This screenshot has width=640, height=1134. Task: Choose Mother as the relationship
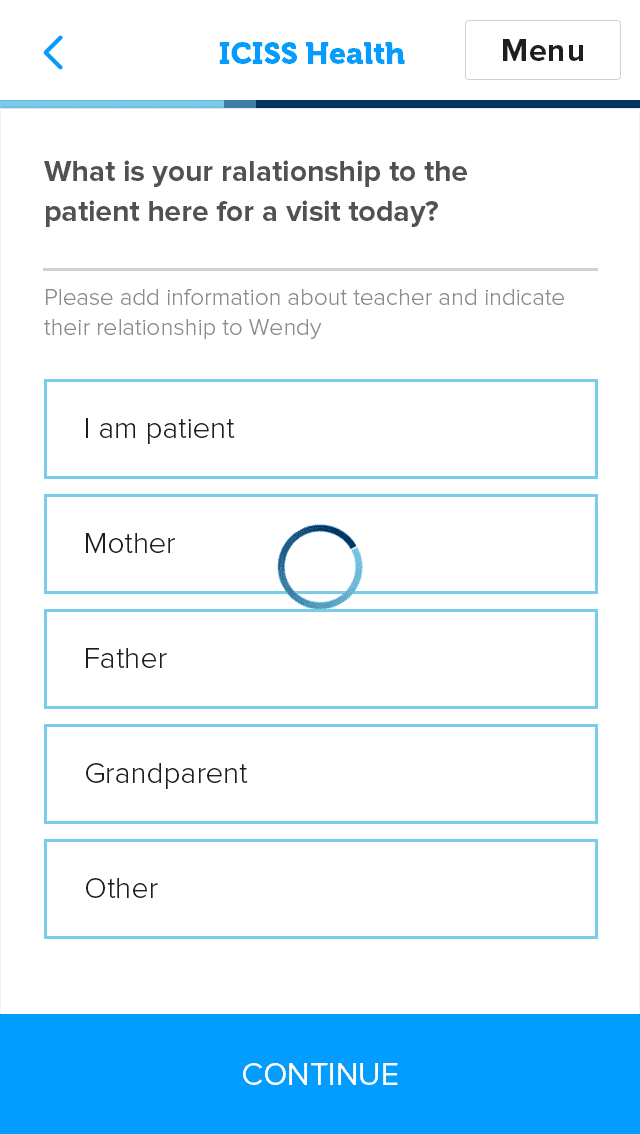[x=320, y=544]
